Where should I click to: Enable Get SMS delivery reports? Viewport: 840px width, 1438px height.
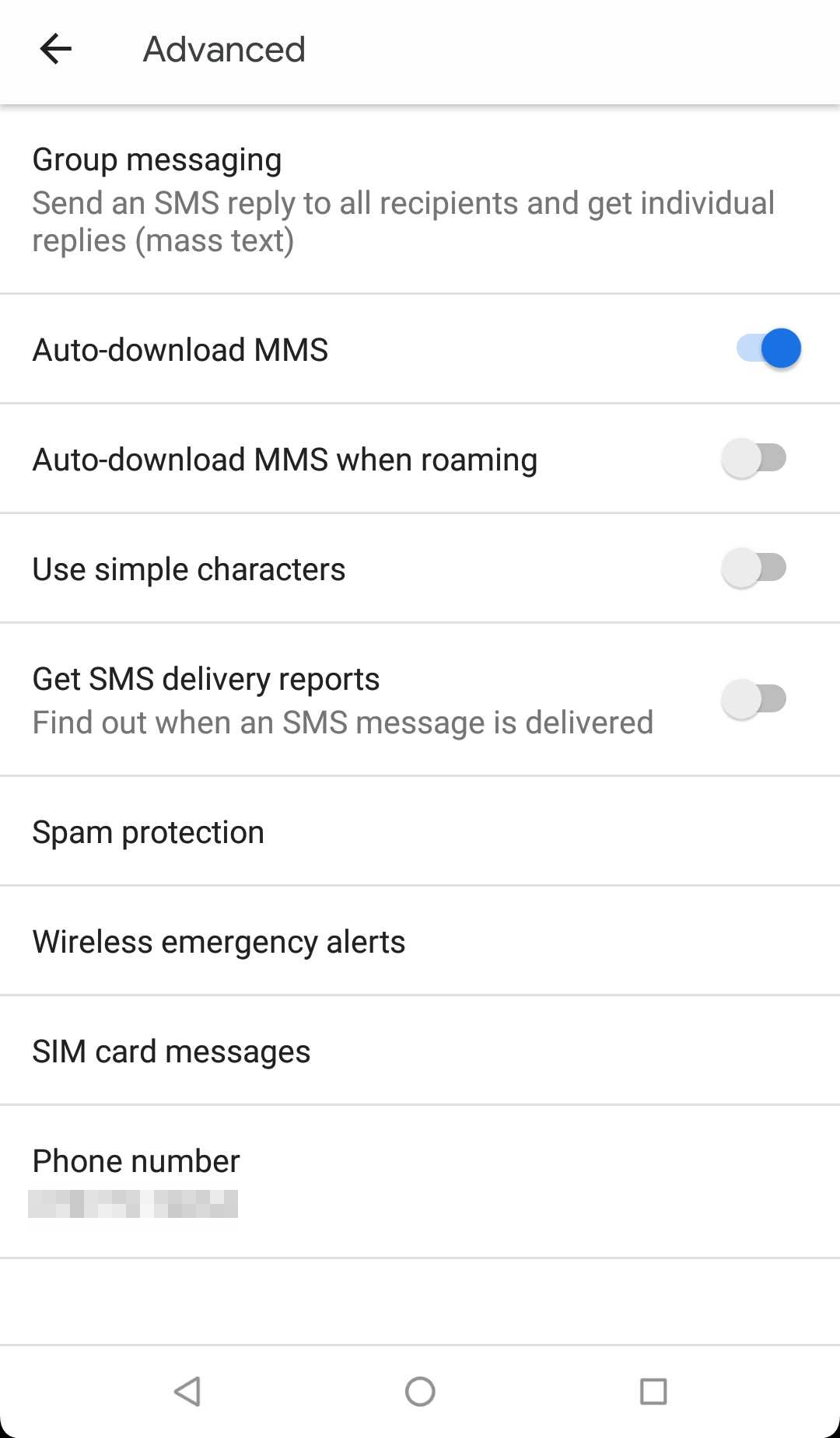point(754,698)
